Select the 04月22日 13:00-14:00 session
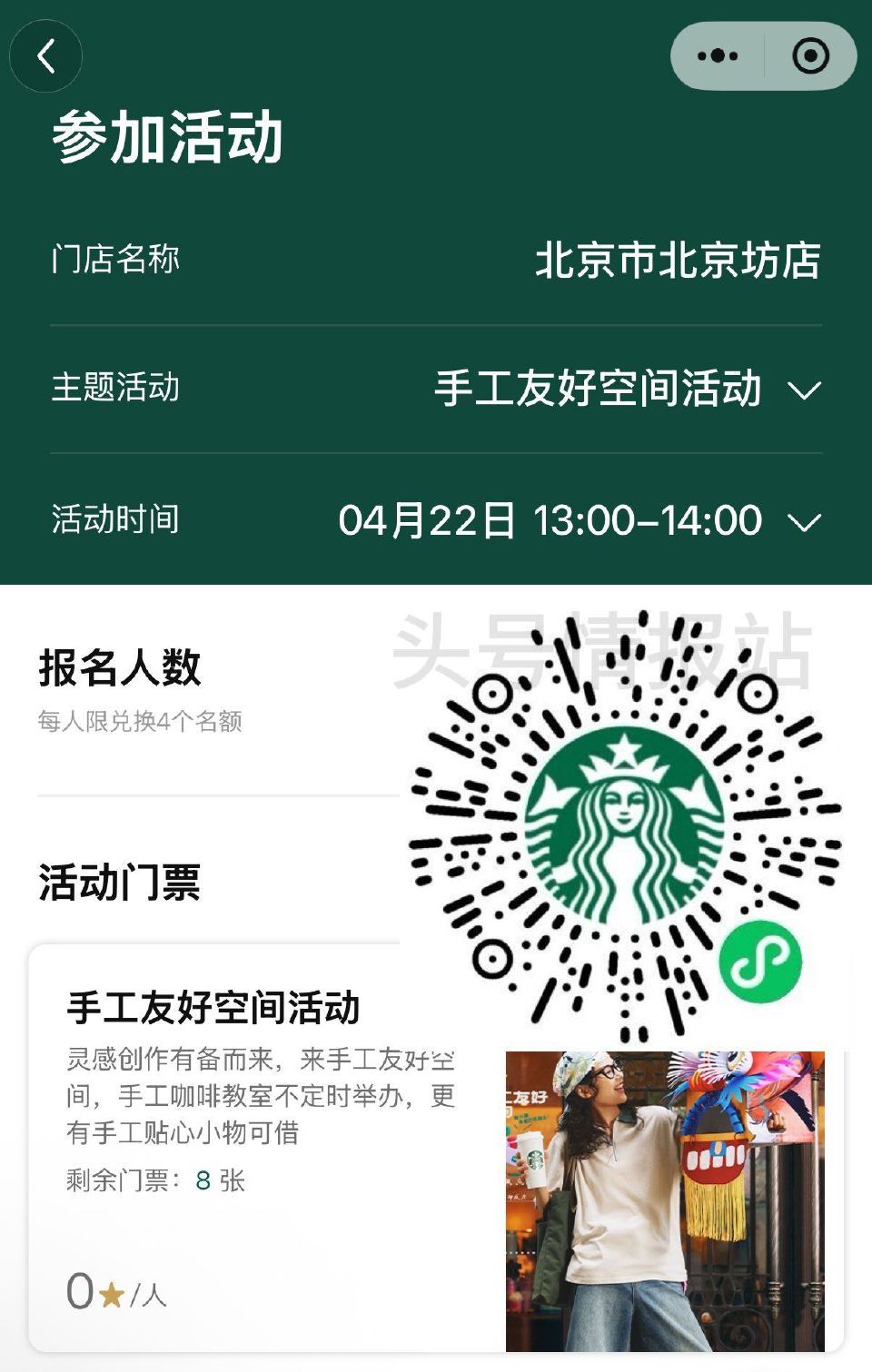This screenshot has width=872, height=1372. point(550,519)
